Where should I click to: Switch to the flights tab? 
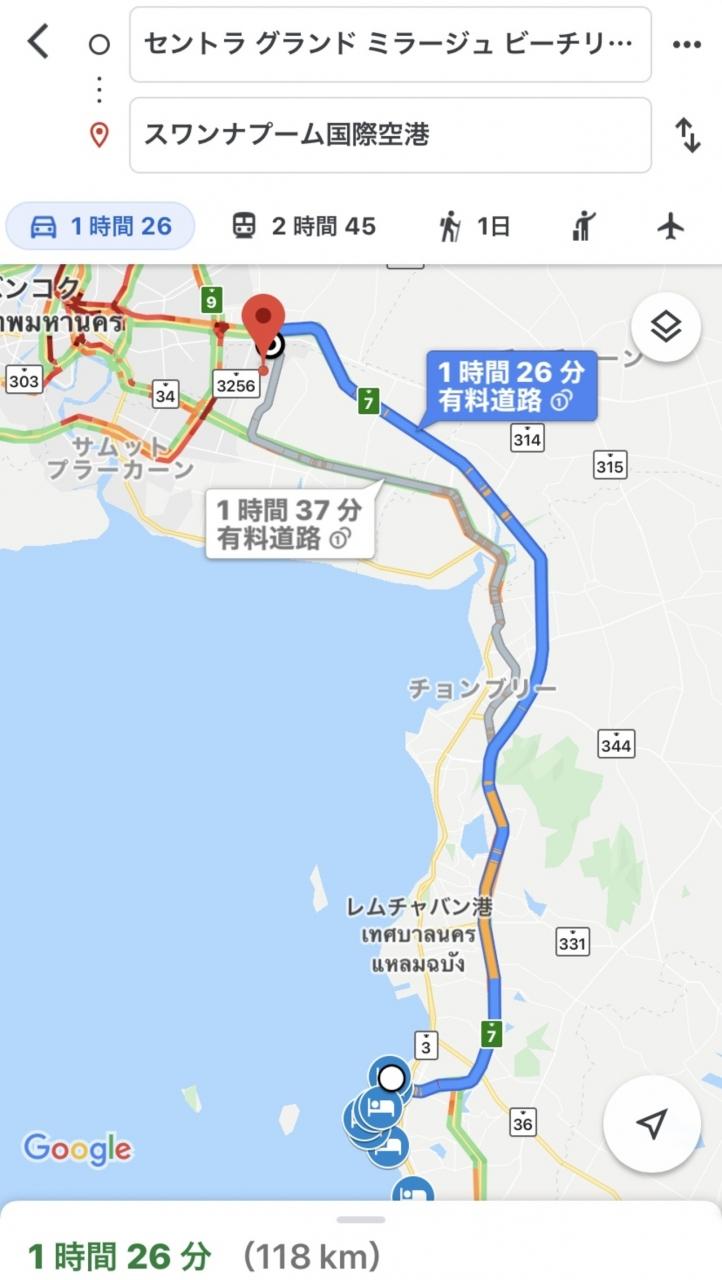point(671,227)
